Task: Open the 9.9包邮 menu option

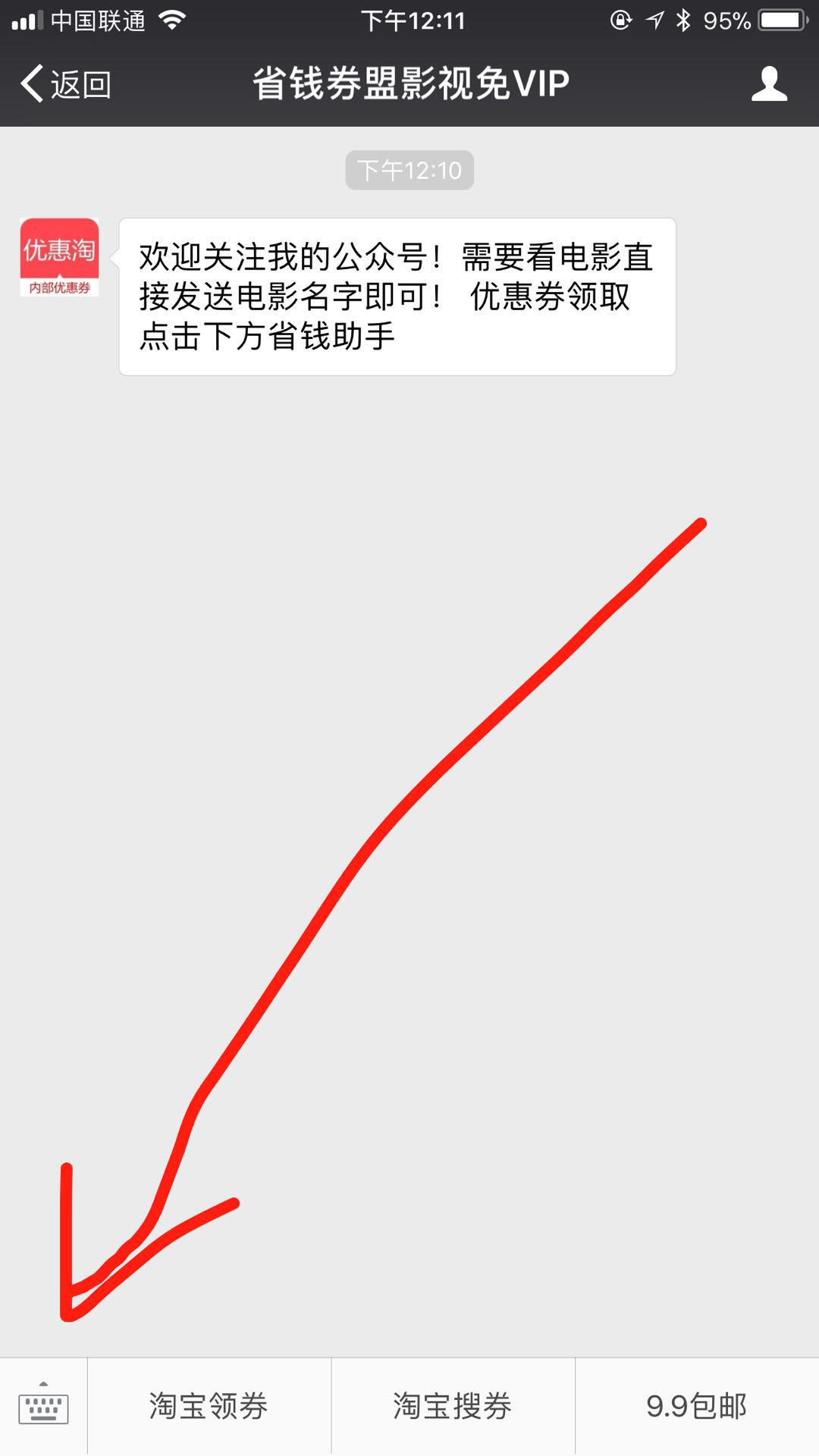Action: (x=698, y=1407)
